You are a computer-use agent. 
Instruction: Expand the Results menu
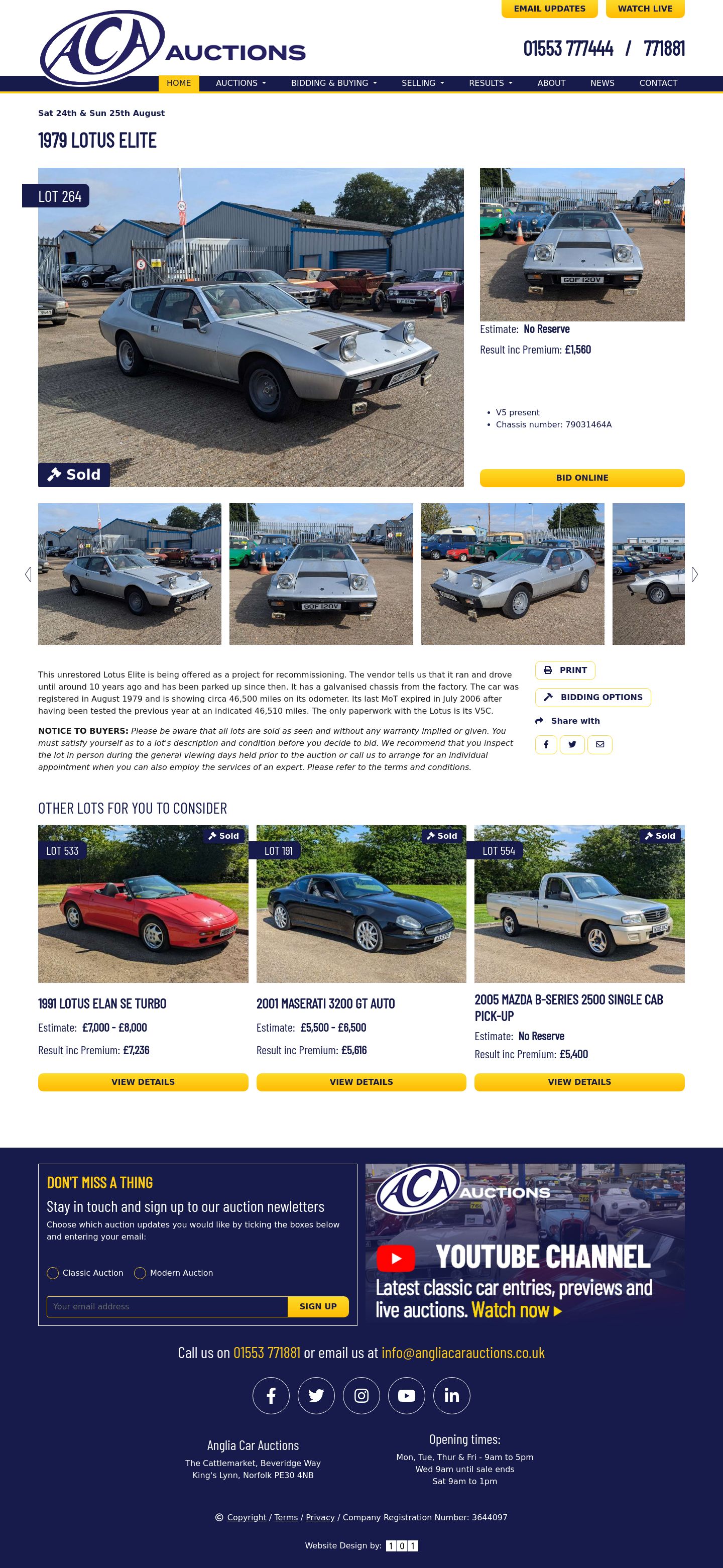click(490, 83)
